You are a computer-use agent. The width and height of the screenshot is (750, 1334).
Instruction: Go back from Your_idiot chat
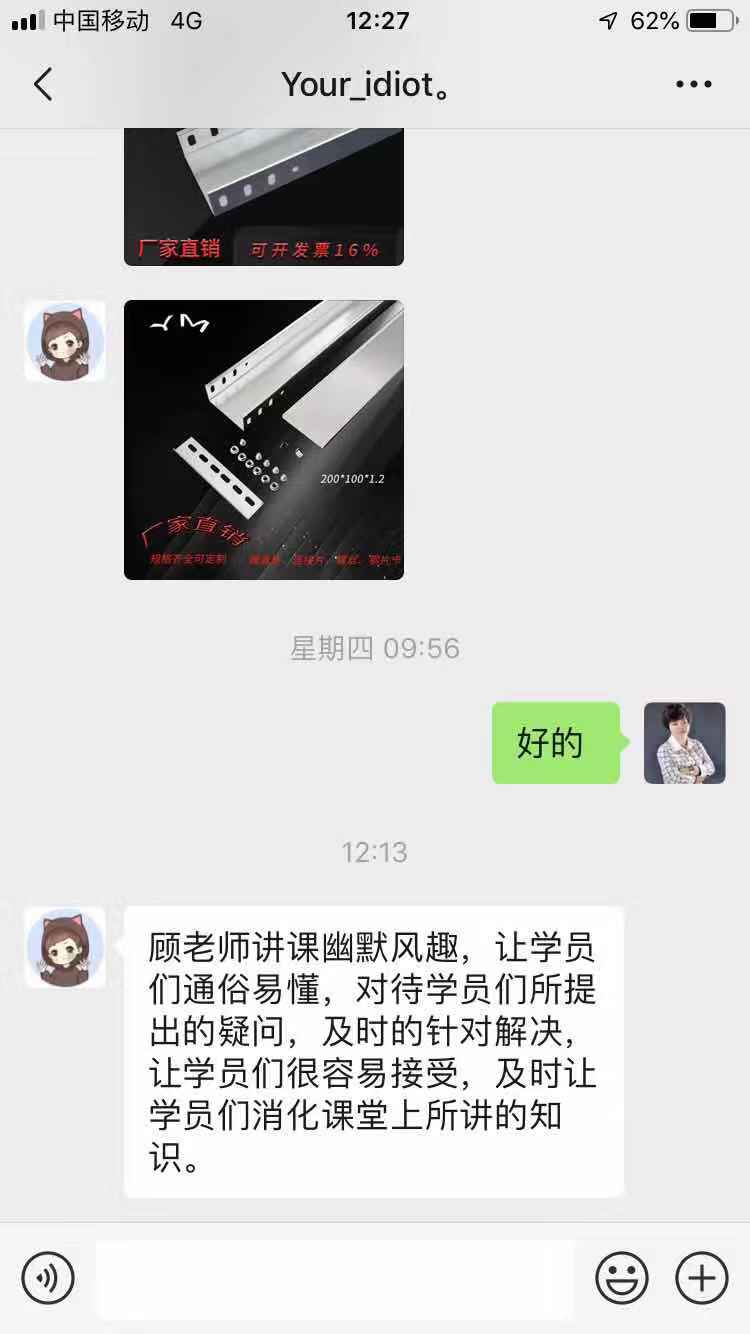pyautogui.click(x=42, y=85)
